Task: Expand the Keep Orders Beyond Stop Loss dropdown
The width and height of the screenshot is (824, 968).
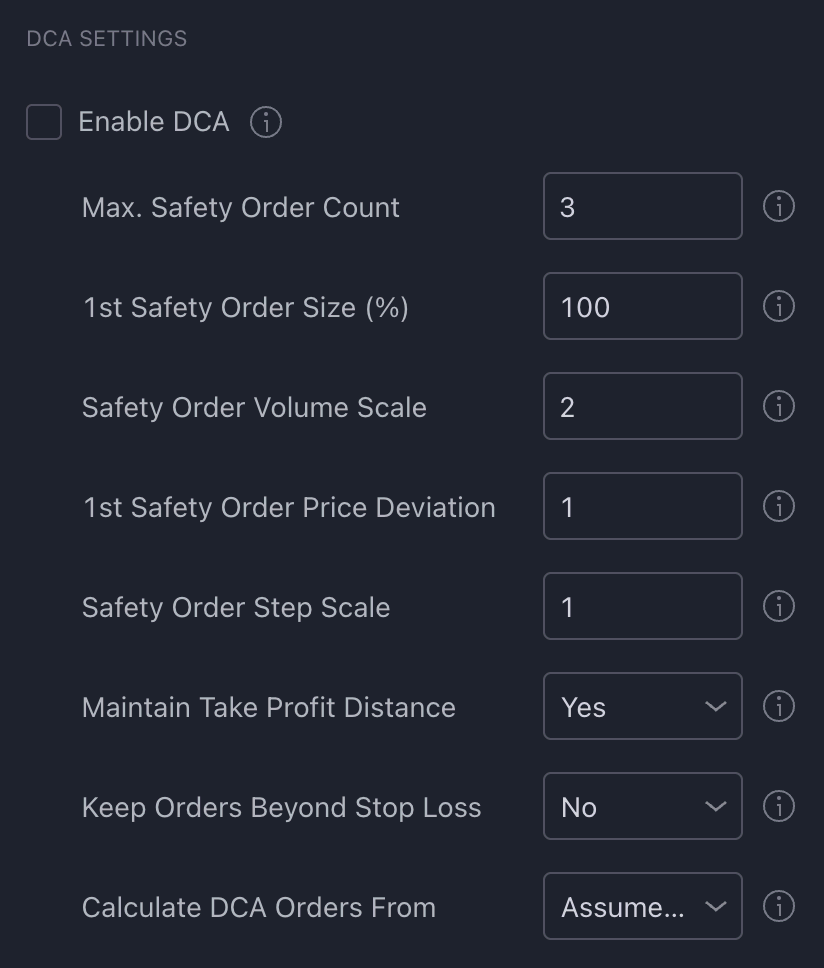Action: point(642,806)
